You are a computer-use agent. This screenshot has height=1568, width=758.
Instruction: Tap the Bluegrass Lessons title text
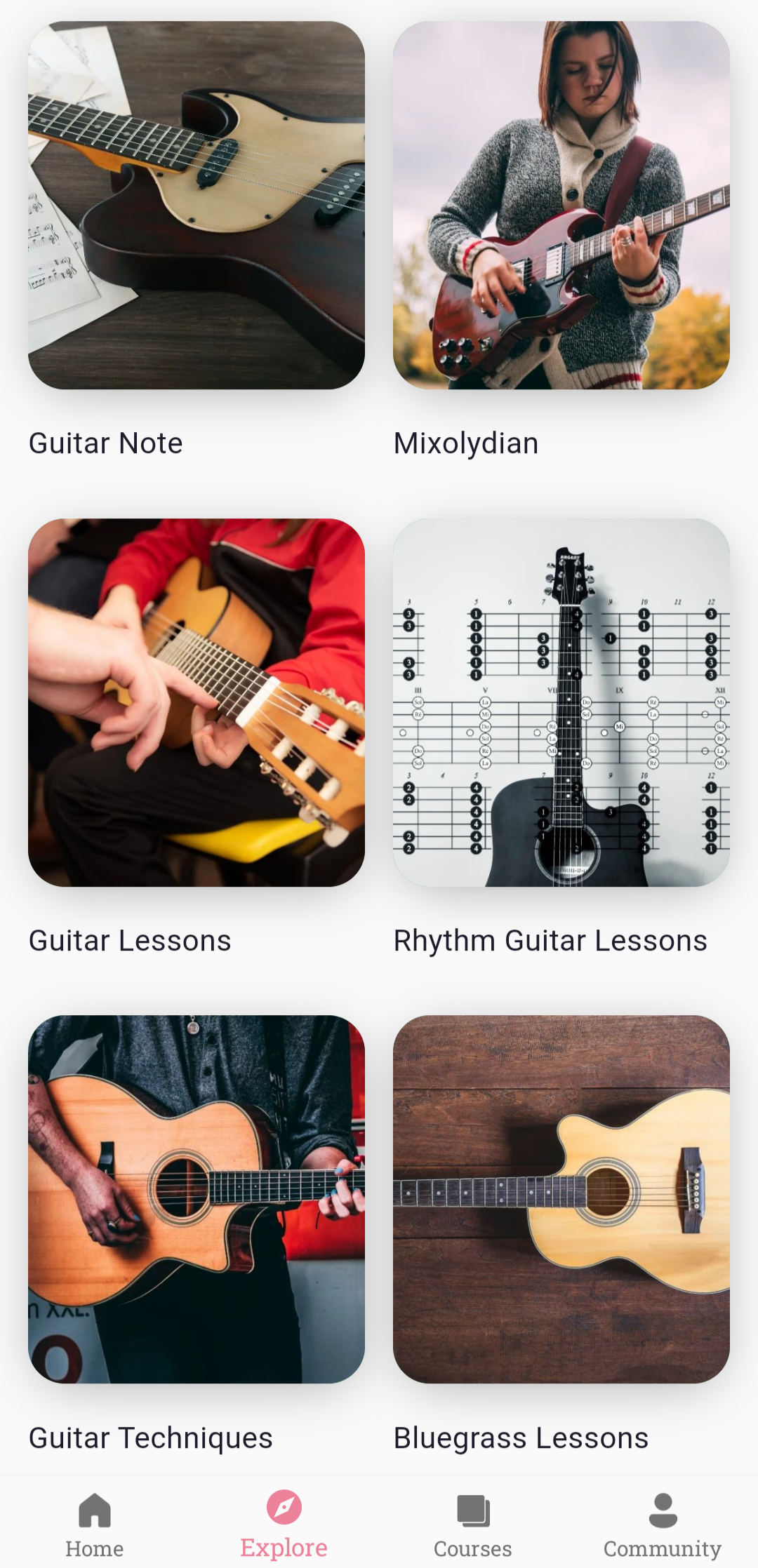coord(521,1437)
